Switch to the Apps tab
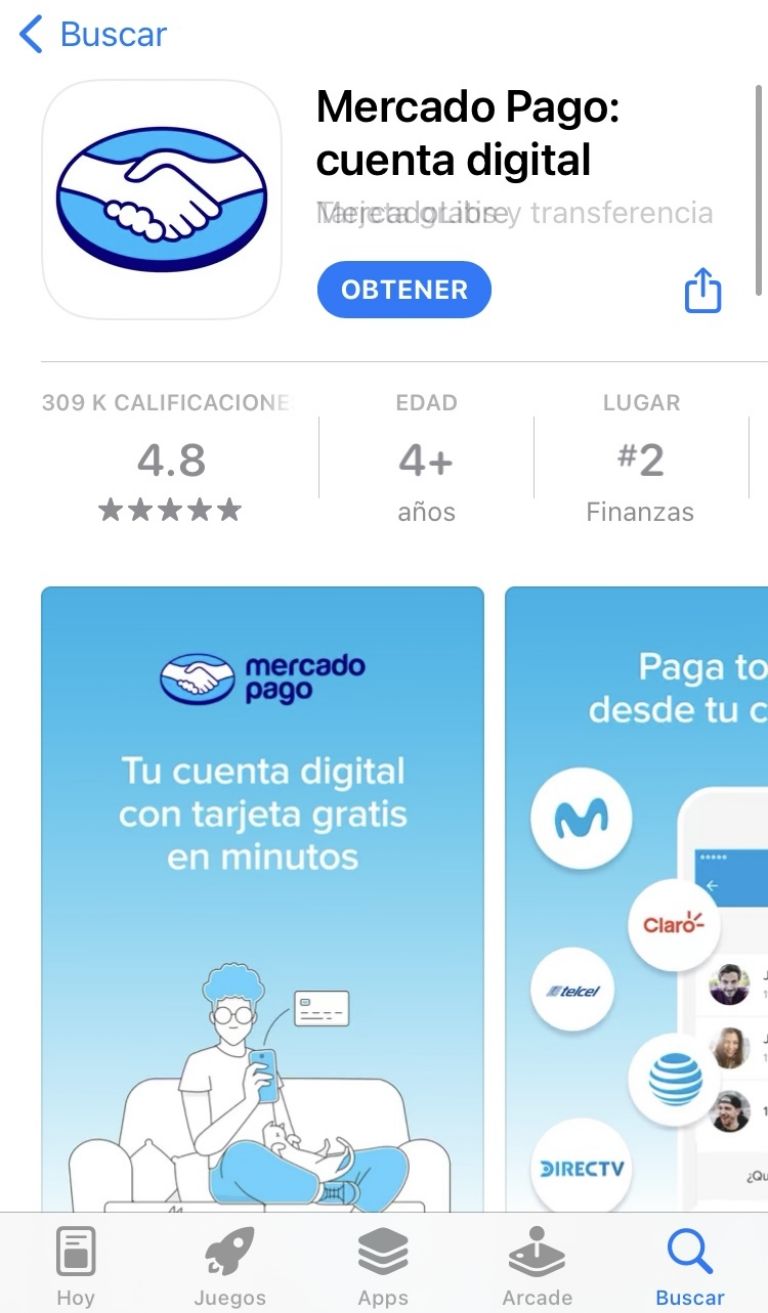768x1313 pixels. click(383, 1265)
